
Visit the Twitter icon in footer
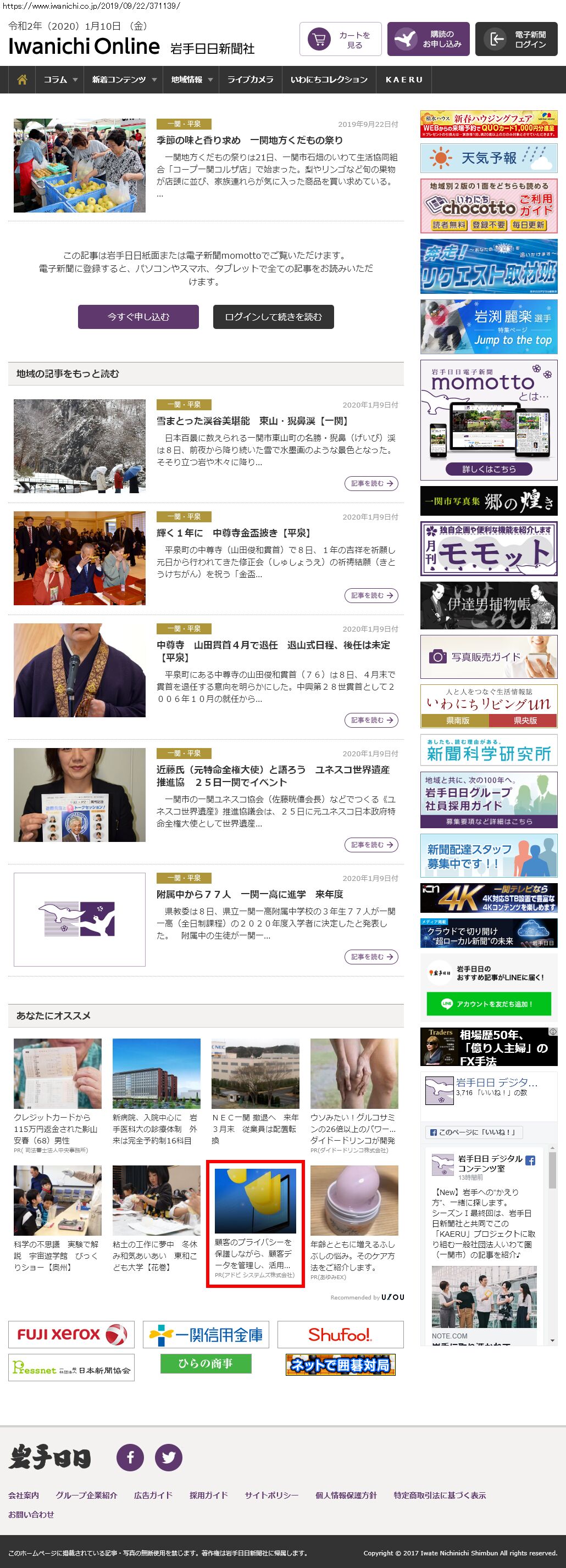[169, 1457]
